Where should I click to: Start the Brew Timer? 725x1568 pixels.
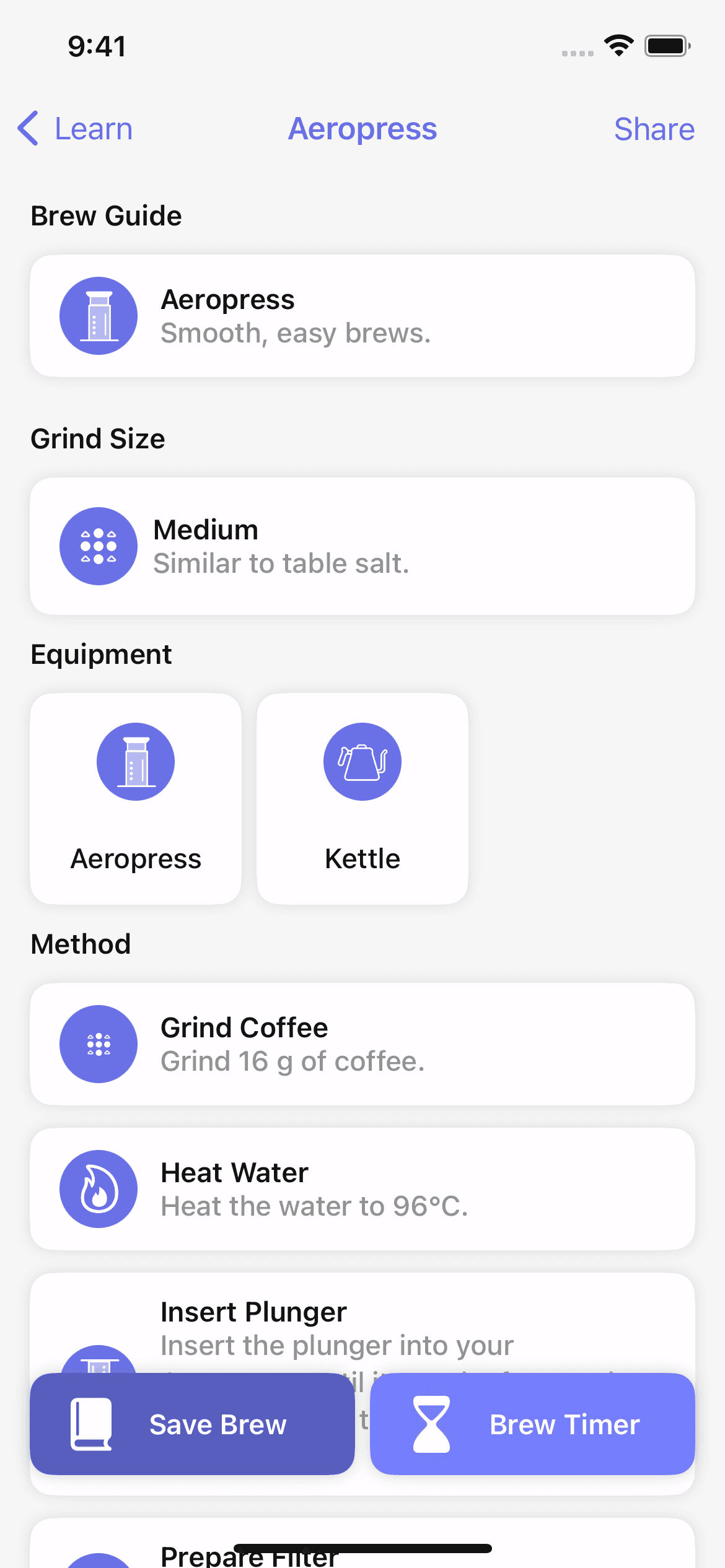(532, 1424)
